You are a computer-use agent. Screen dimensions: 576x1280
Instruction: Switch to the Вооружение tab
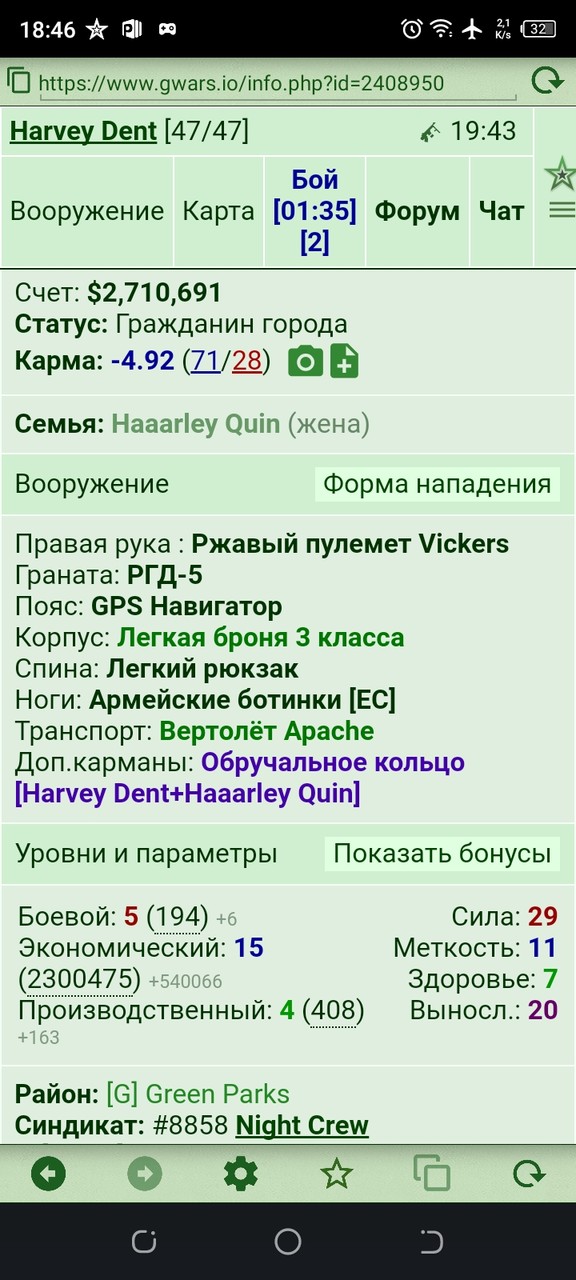[87, 211]
